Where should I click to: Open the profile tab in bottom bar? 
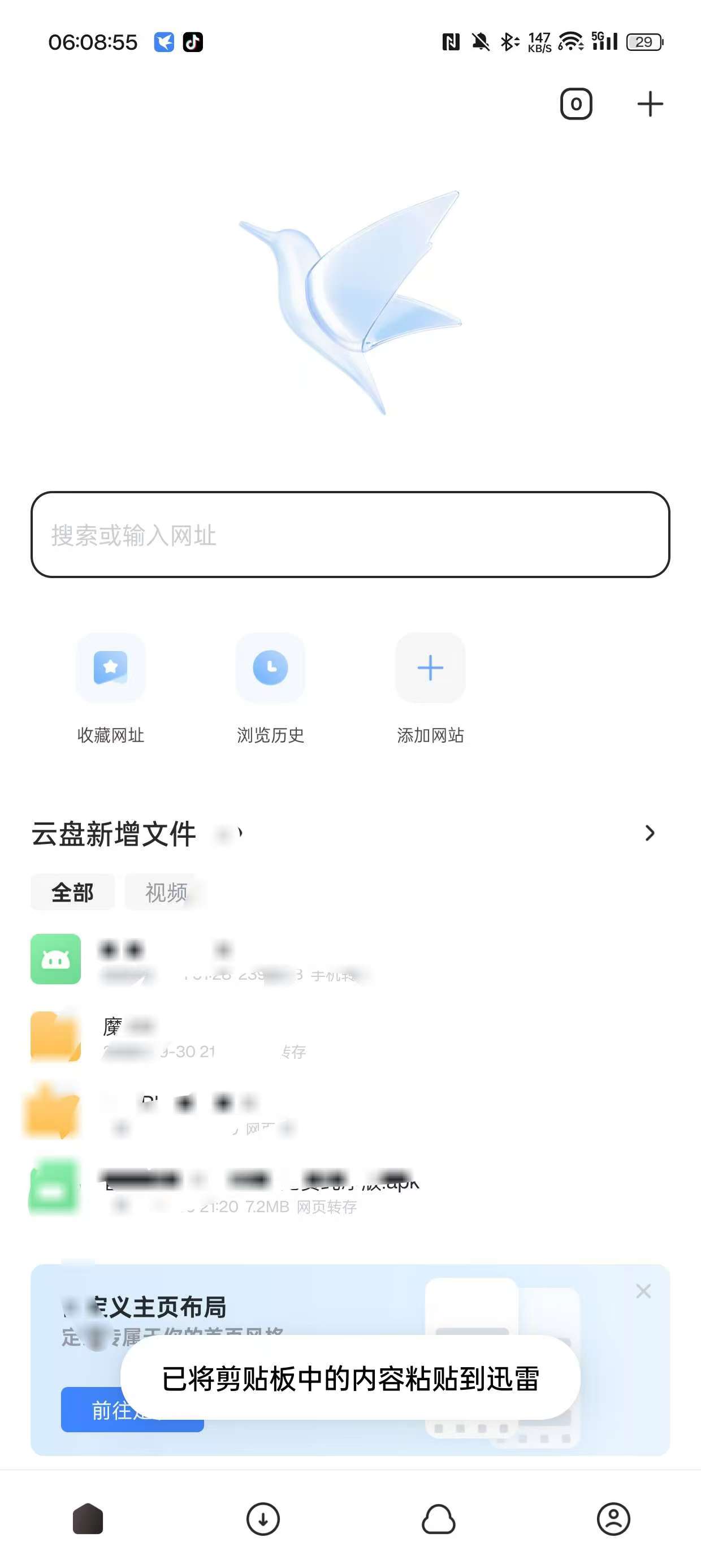tap(613, 1519)
